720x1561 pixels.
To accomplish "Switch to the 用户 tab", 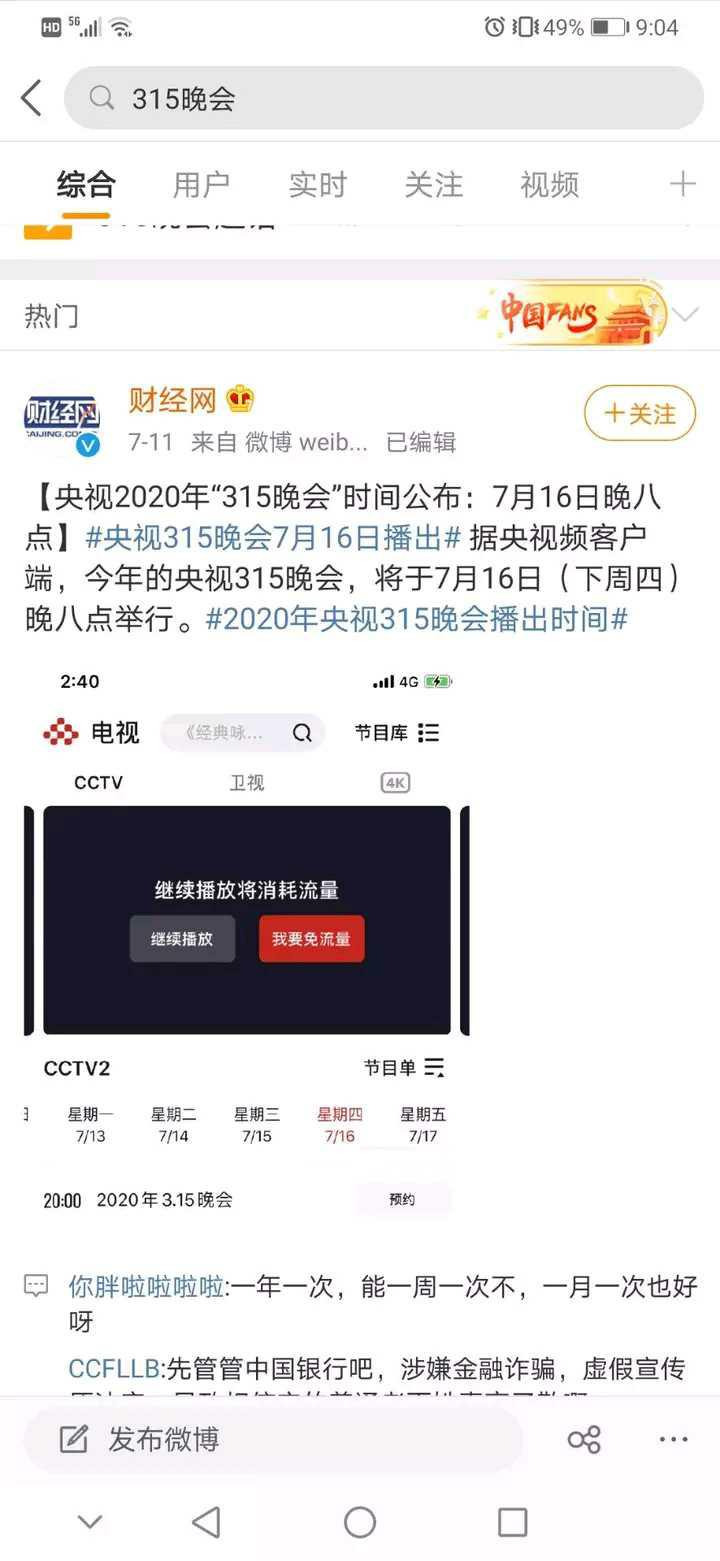I will (x=201, y=185).
